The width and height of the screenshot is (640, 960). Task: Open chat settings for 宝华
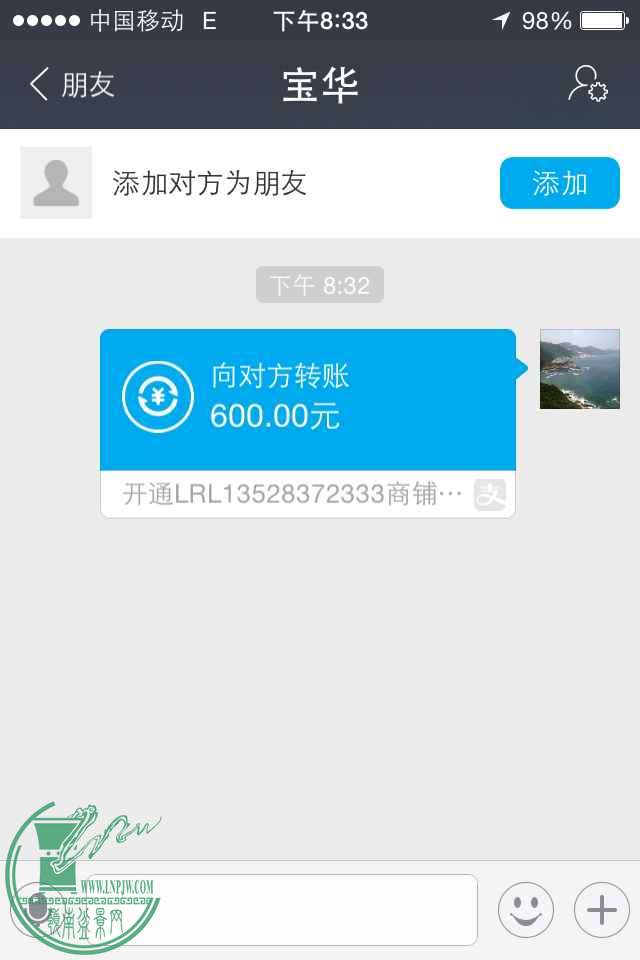click(587, 84)
